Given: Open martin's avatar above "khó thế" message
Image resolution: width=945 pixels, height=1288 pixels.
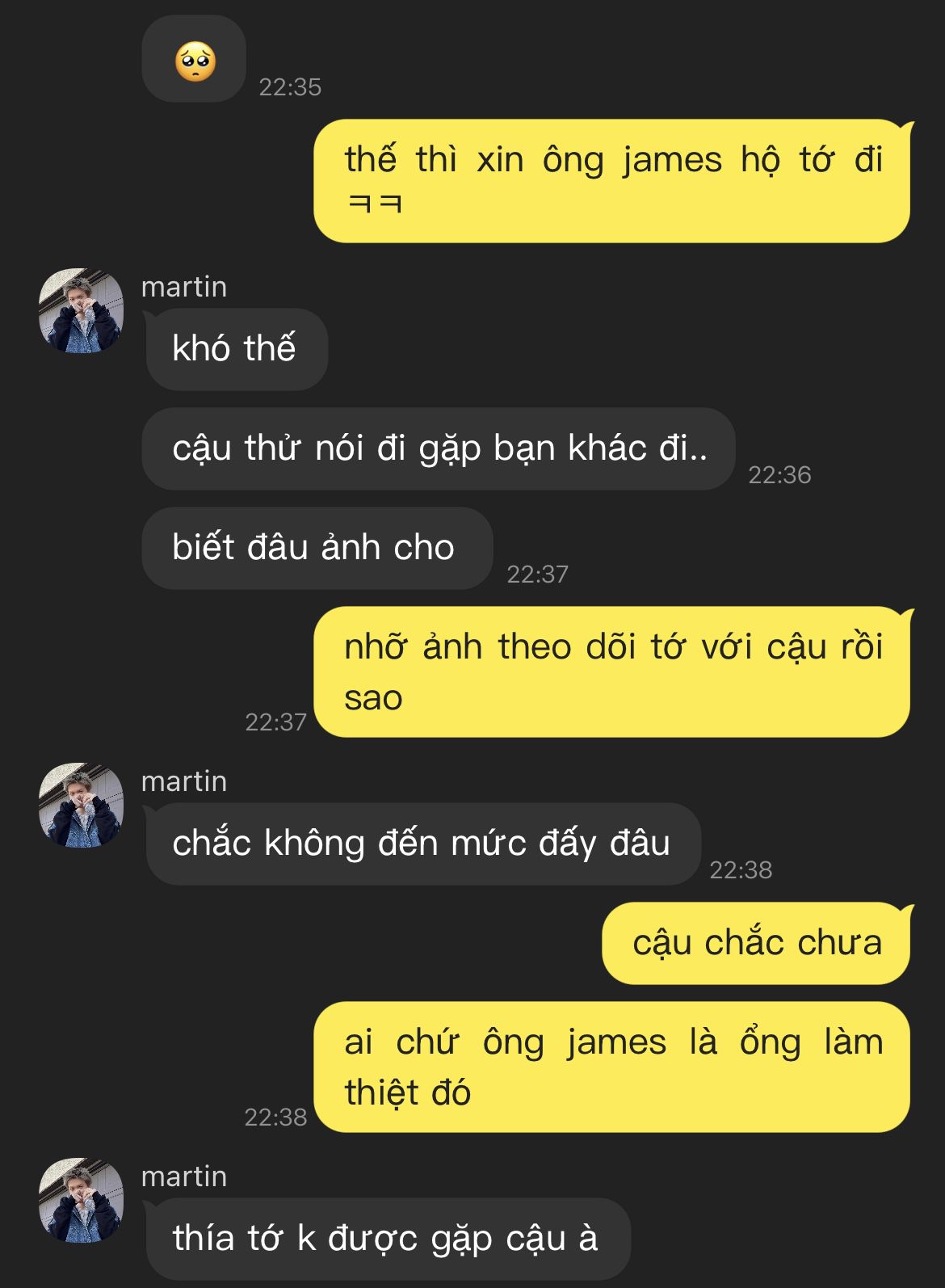Looking at the screenshot, I should point(81,311).
